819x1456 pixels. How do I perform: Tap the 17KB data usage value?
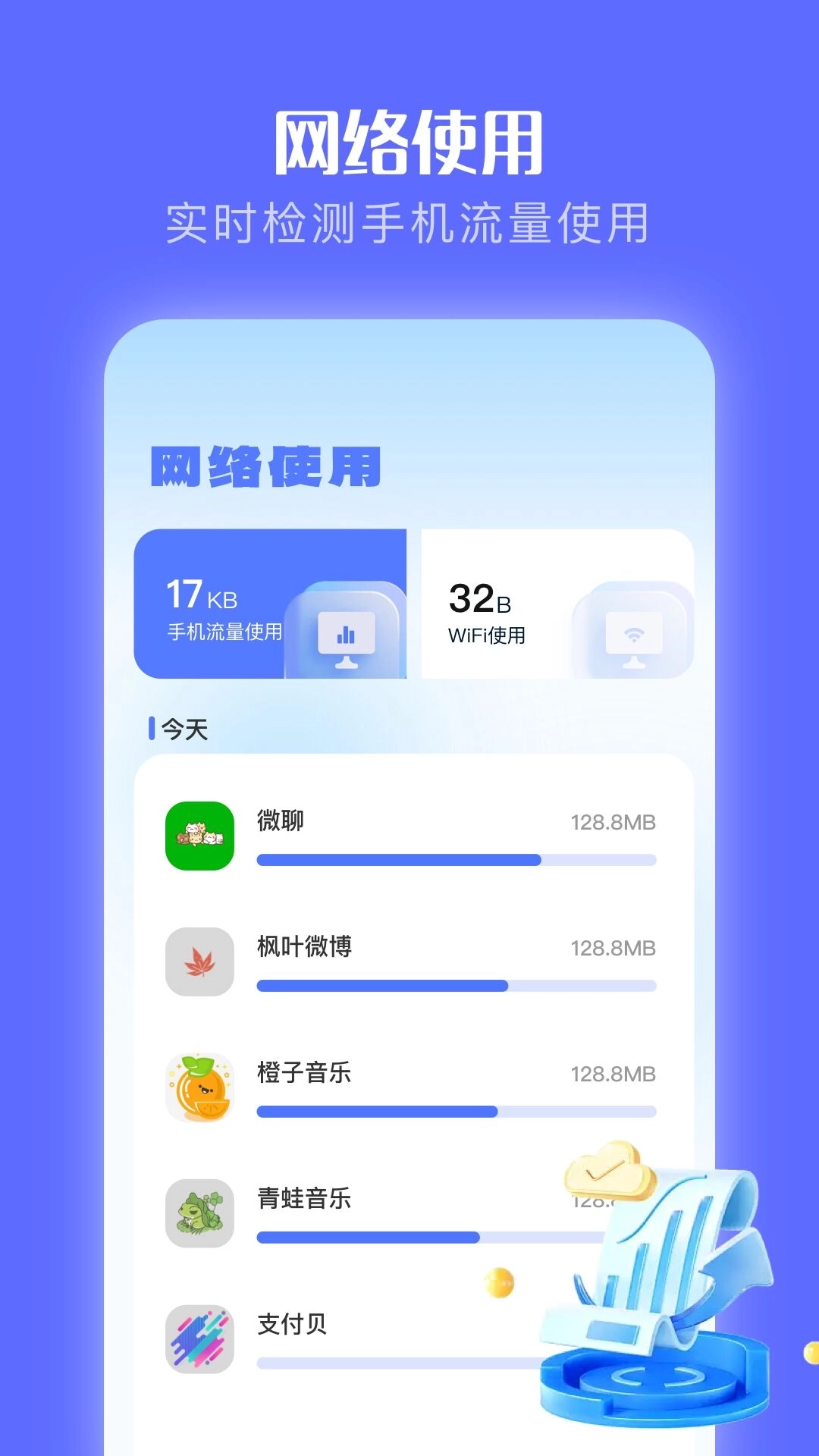coord(201,595)
